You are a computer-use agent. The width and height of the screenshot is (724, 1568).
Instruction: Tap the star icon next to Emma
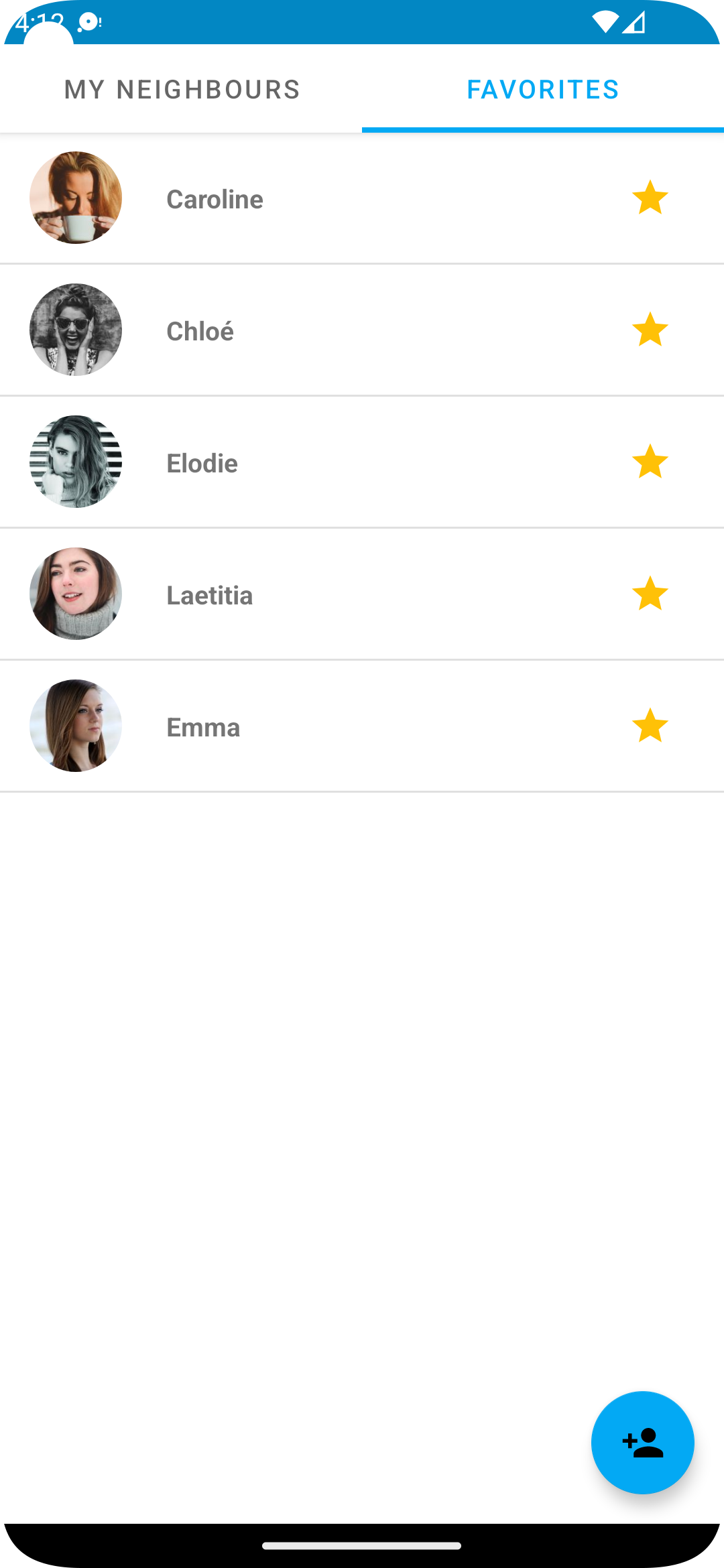pyautogui.click(x=650, y=726)
